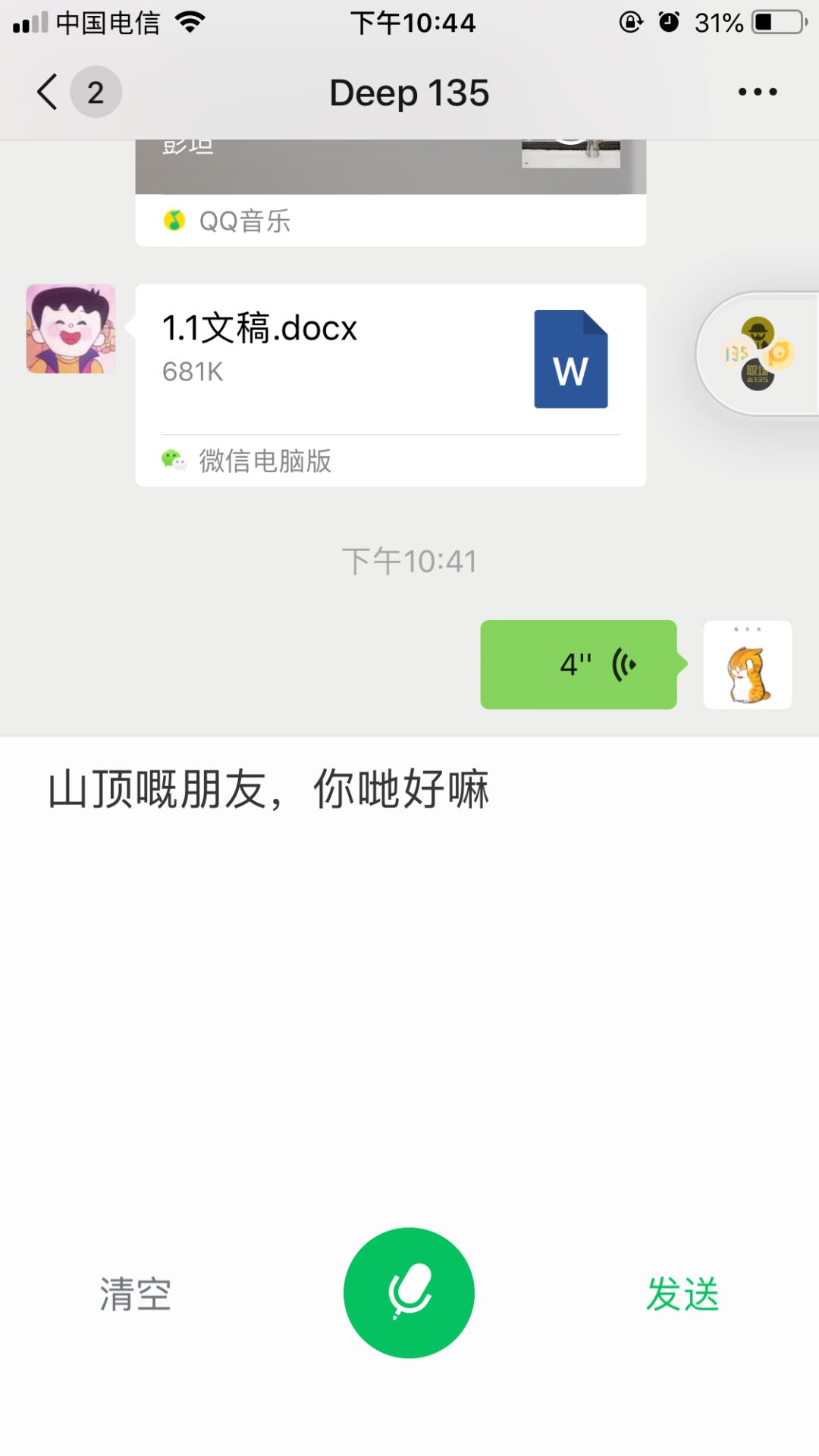
Task: Open the chat's three-dot menu
Action: pyautogui.click(x=757, y=92)
